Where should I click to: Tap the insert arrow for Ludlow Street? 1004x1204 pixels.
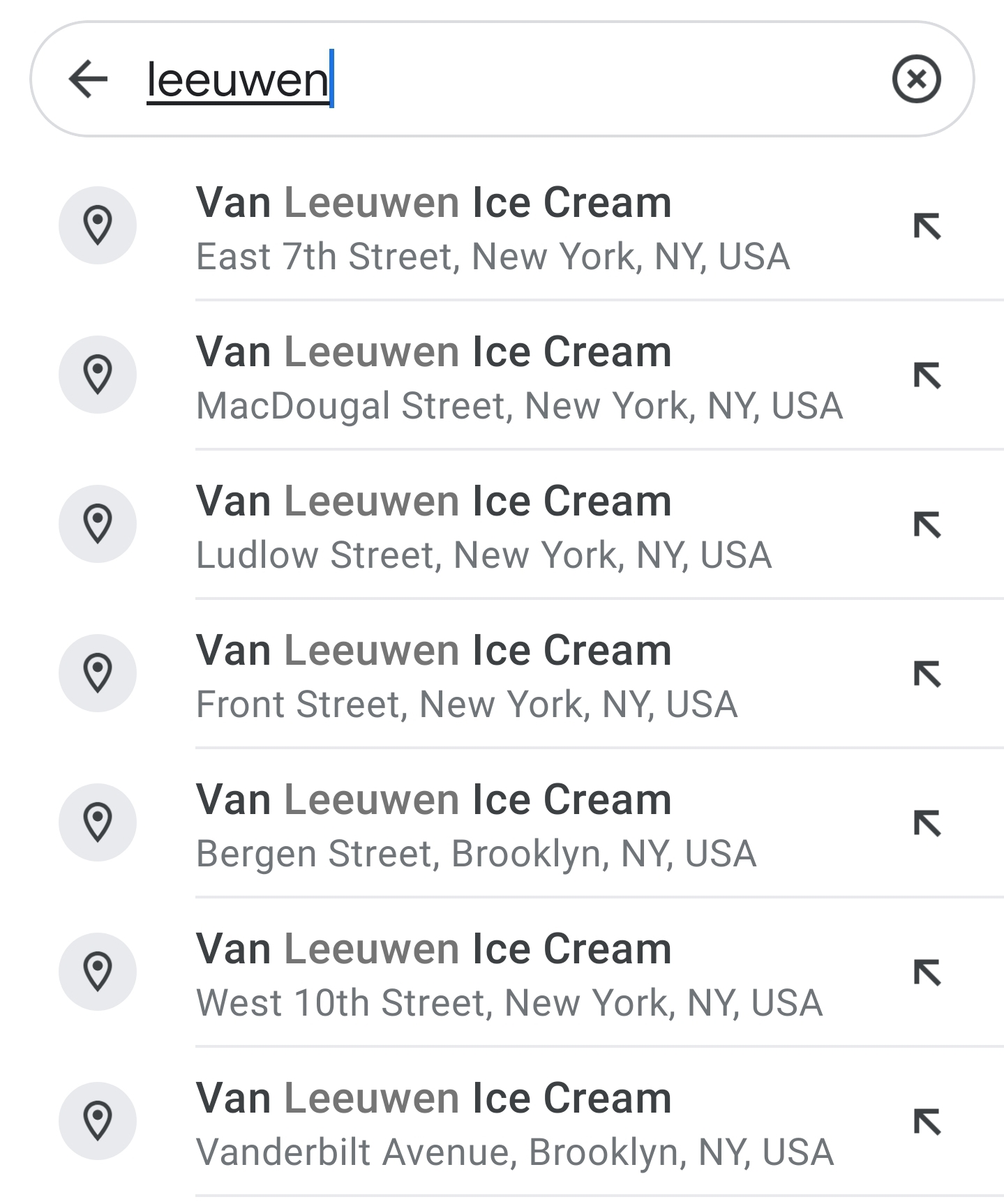pyautogui.click(x=927, y=525)
